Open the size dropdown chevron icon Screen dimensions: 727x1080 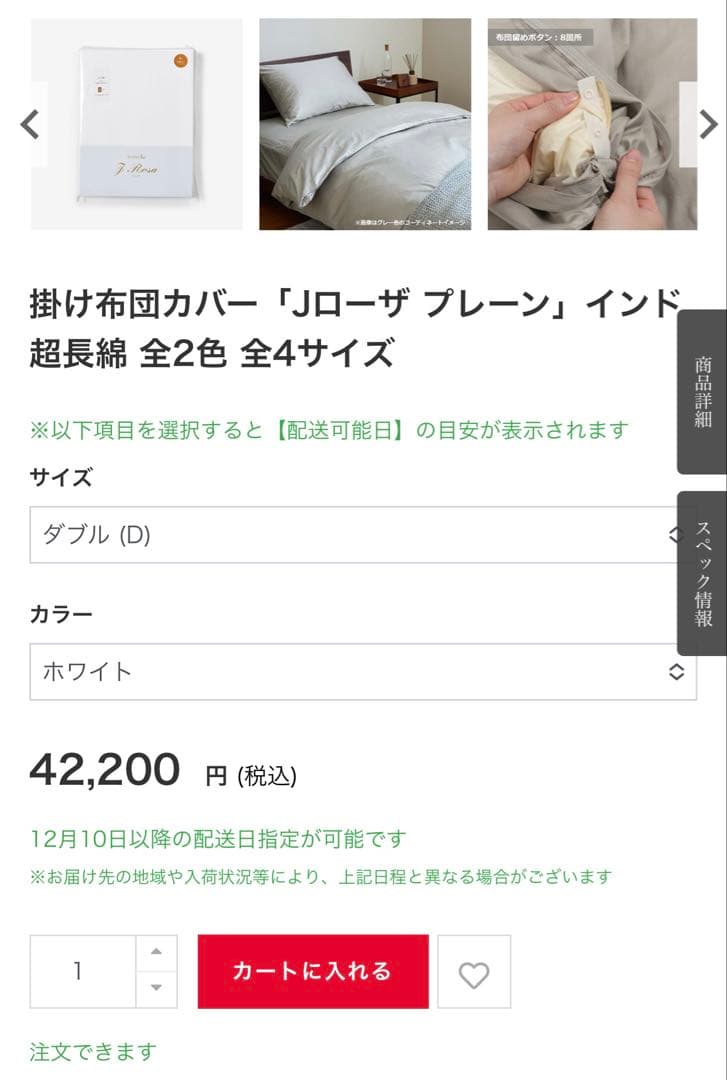coord(679,534)
